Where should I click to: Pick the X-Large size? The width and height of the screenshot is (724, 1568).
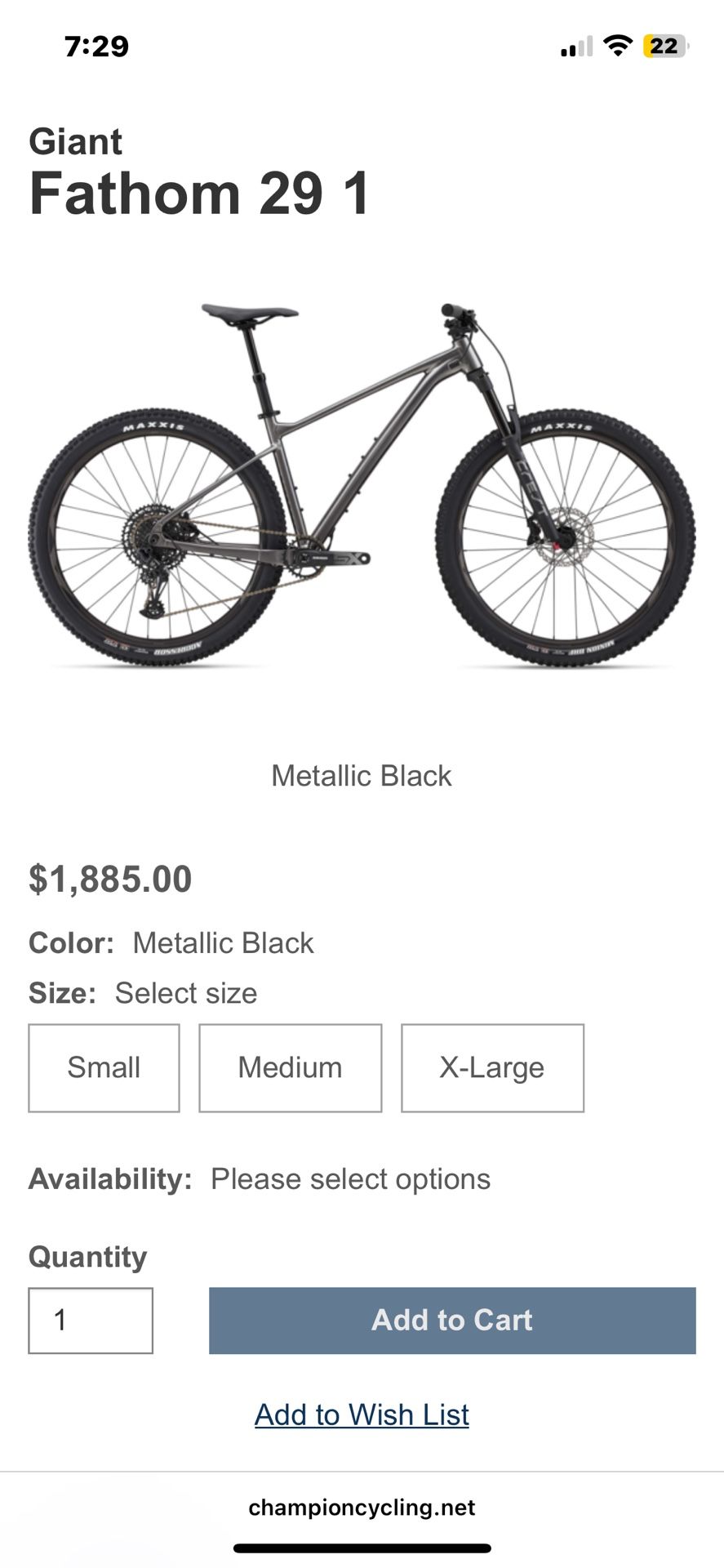click(492, 1067)
